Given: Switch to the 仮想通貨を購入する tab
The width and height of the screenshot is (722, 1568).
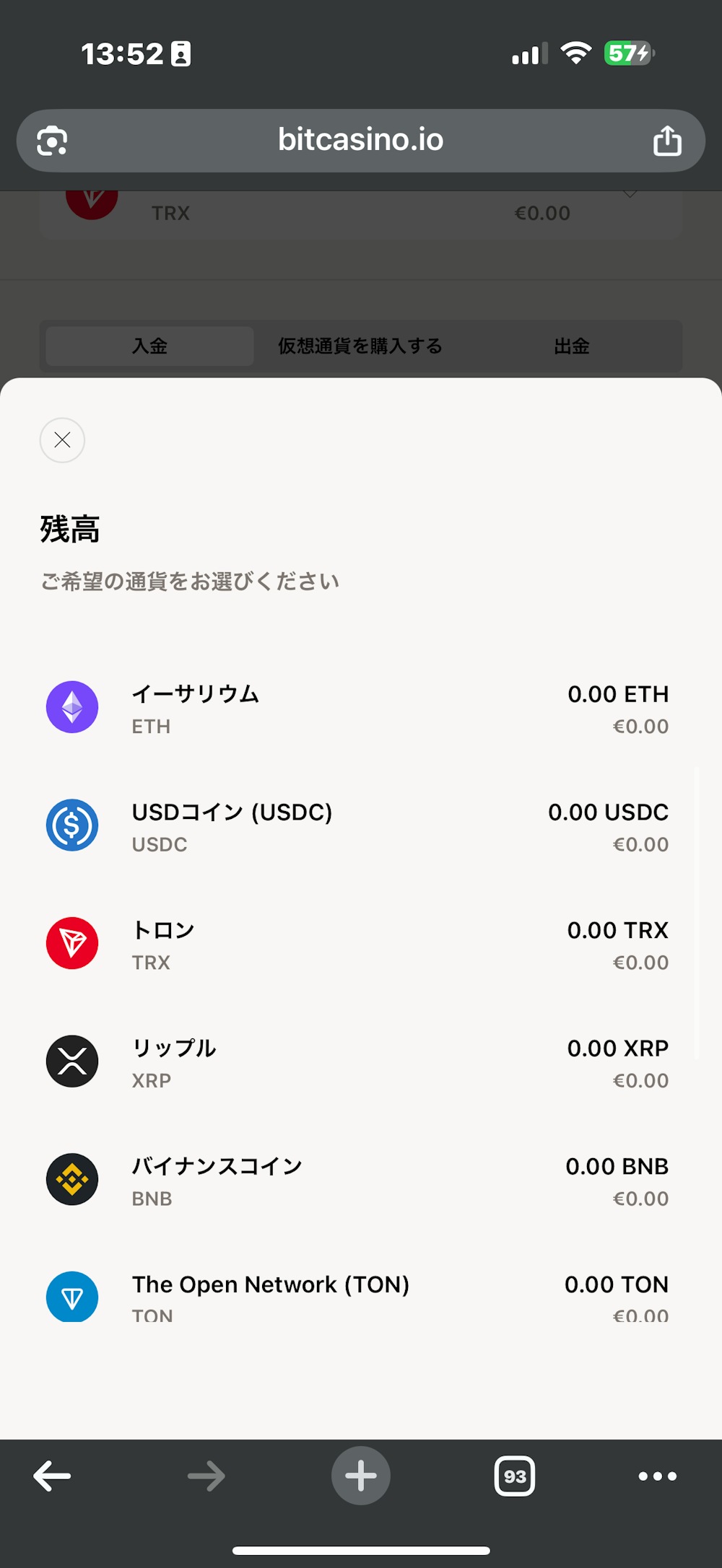Looking at the screenshot, I should tap(359, 346).
